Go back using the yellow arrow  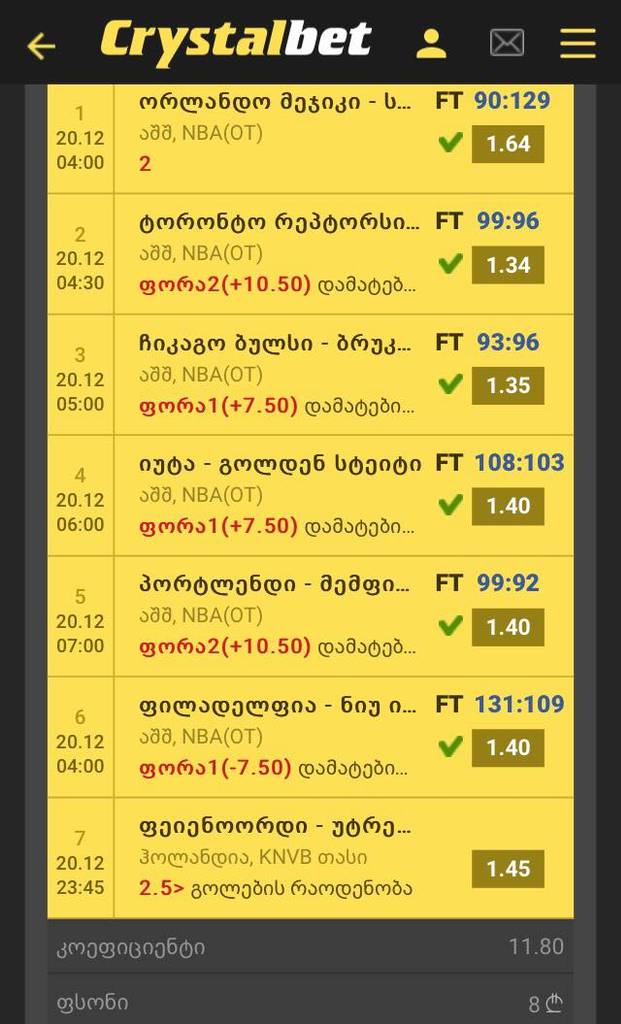coord(41,45)
